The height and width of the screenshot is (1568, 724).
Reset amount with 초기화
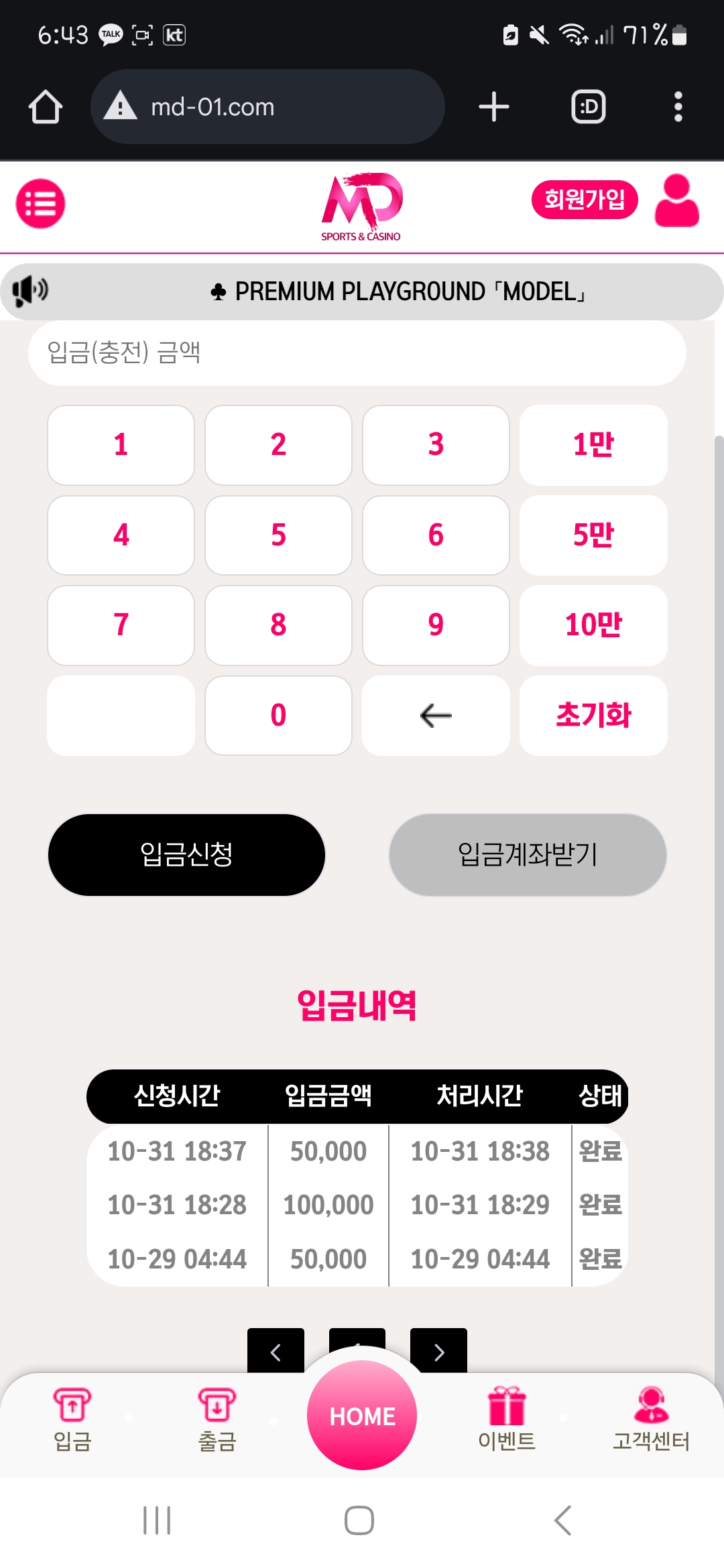[x=593, y=716]
